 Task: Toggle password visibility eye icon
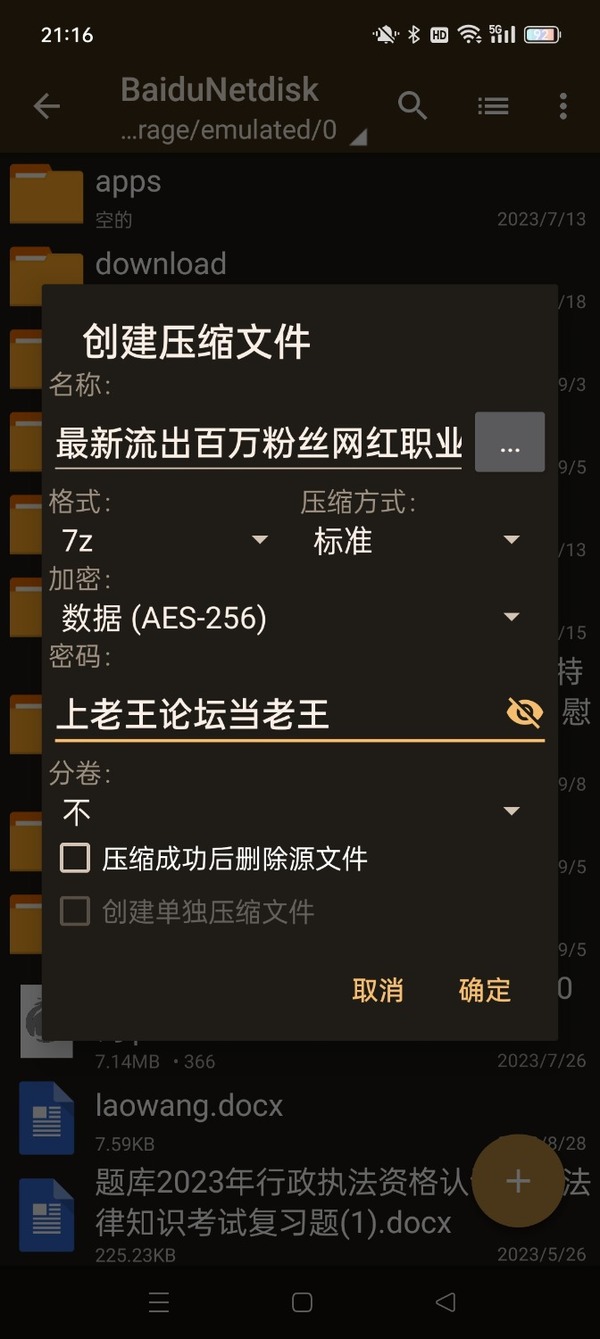coord(524,713)
